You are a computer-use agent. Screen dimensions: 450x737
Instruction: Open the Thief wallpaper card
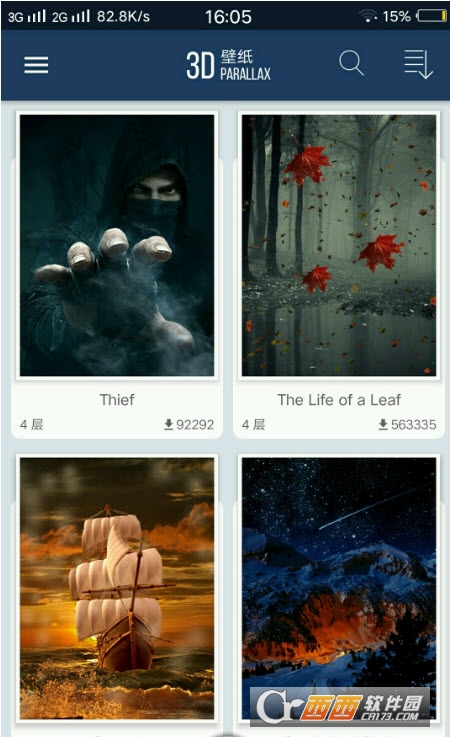(x=117, y=274)
